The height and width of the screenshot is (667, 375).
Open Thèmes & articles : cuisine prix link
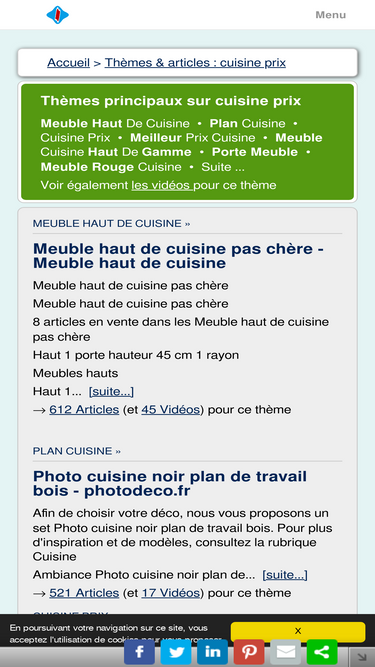tap(195, 63)
